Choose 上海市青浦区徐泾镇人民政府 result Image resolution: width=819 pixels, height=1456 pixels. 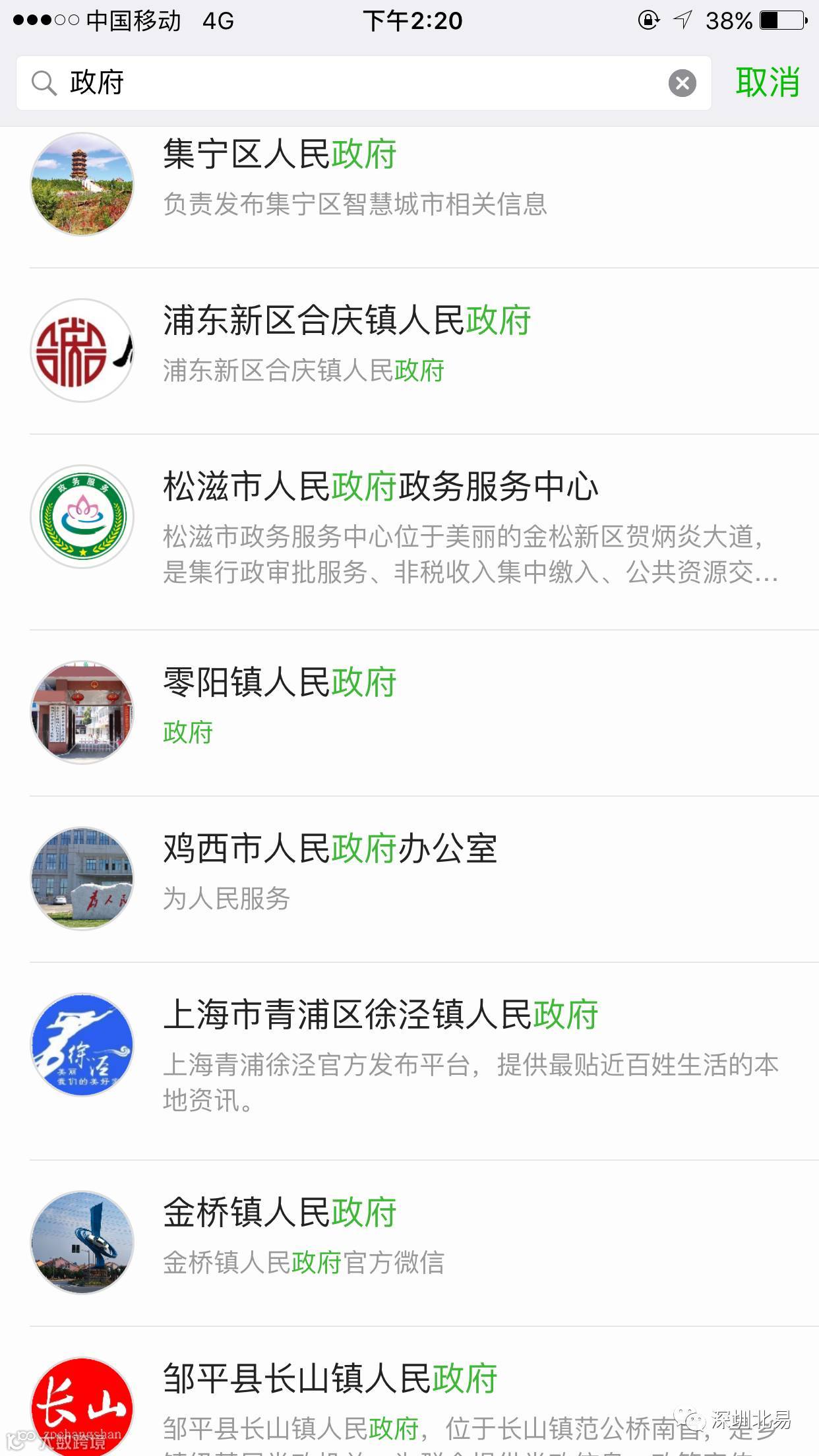422,1055
